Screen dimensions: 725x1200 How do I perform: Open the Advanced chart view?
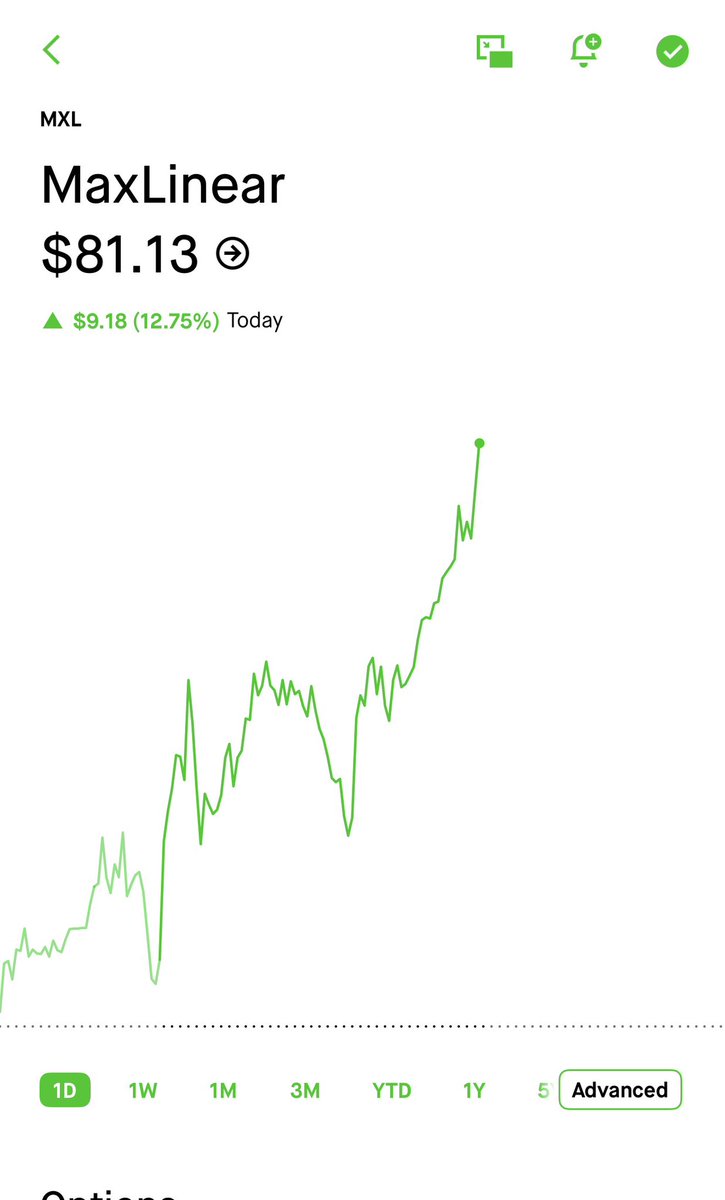pos(620,1090)
